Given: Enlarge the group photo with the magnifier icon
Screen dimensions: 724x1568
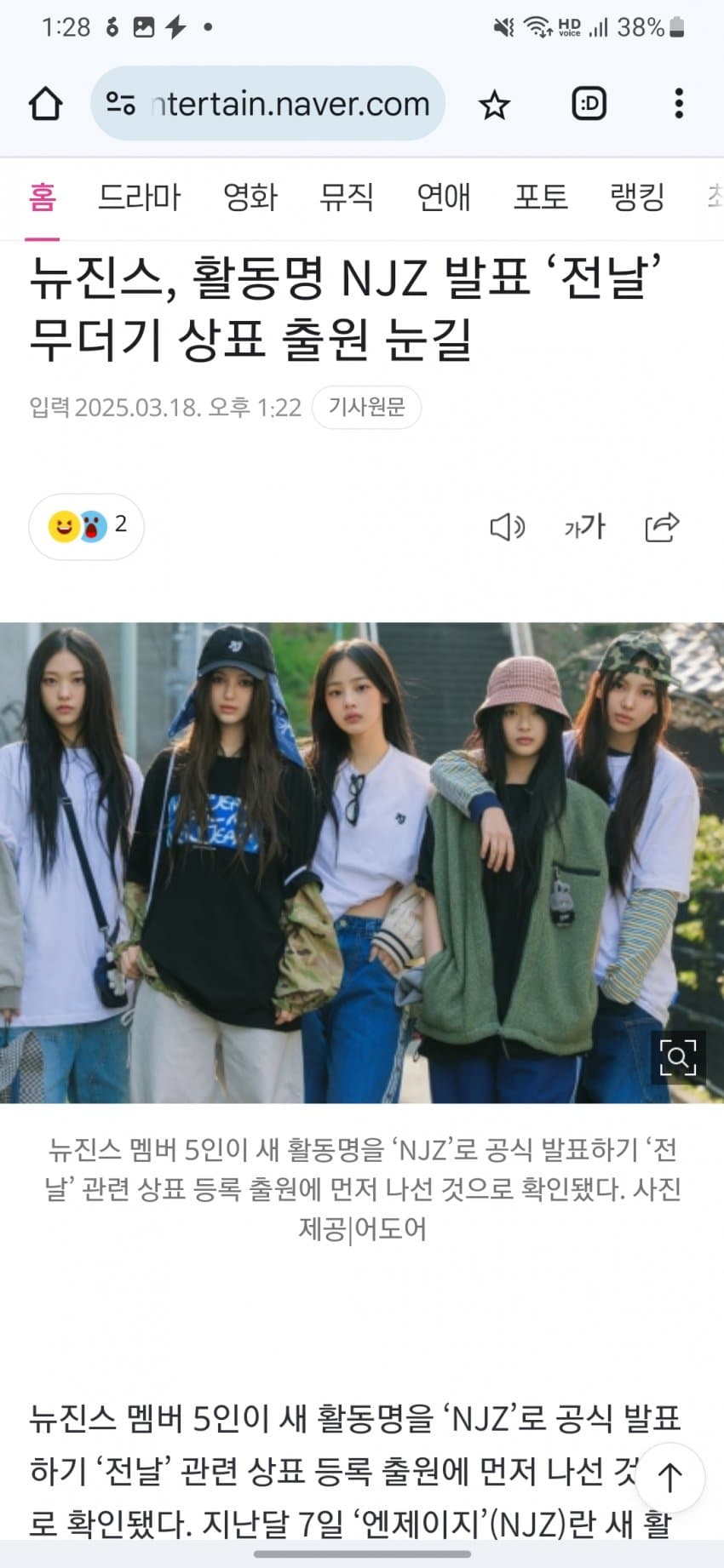Looking at the screenshot, I should (x=678, y=1057).
